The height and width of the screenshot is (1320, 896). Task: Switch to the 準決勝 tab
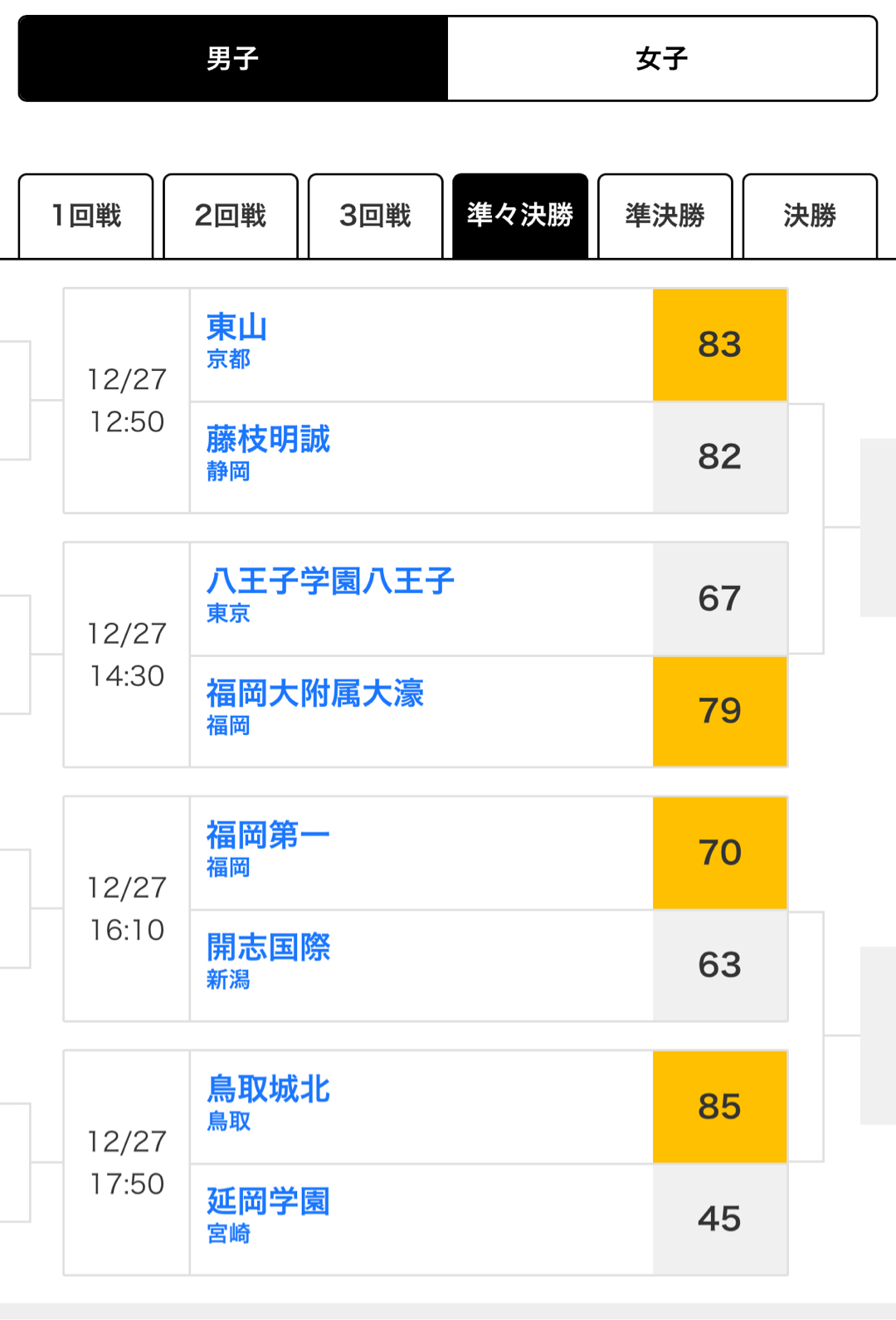pos(665,216)
